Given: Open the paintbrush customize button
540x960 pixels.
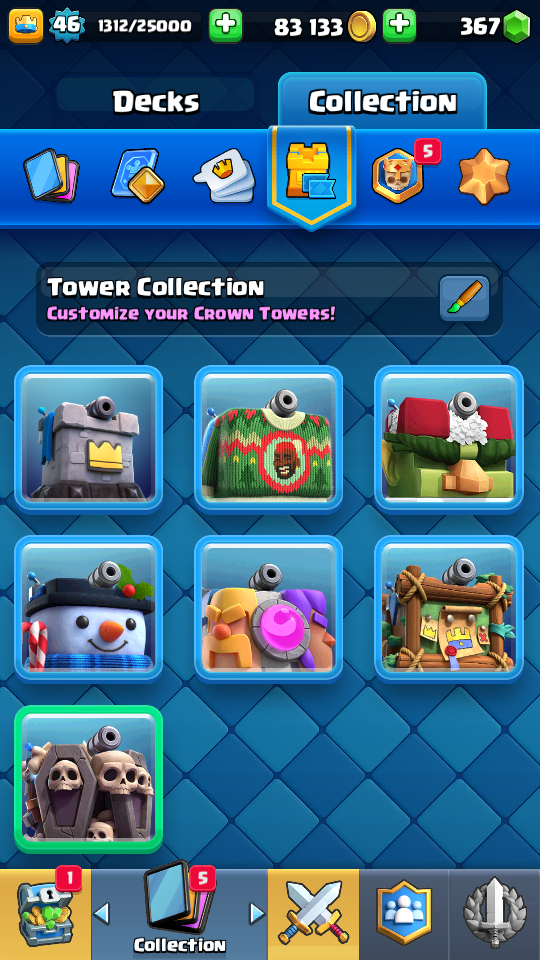Looking at the screenshot, I should pos(465,298).
